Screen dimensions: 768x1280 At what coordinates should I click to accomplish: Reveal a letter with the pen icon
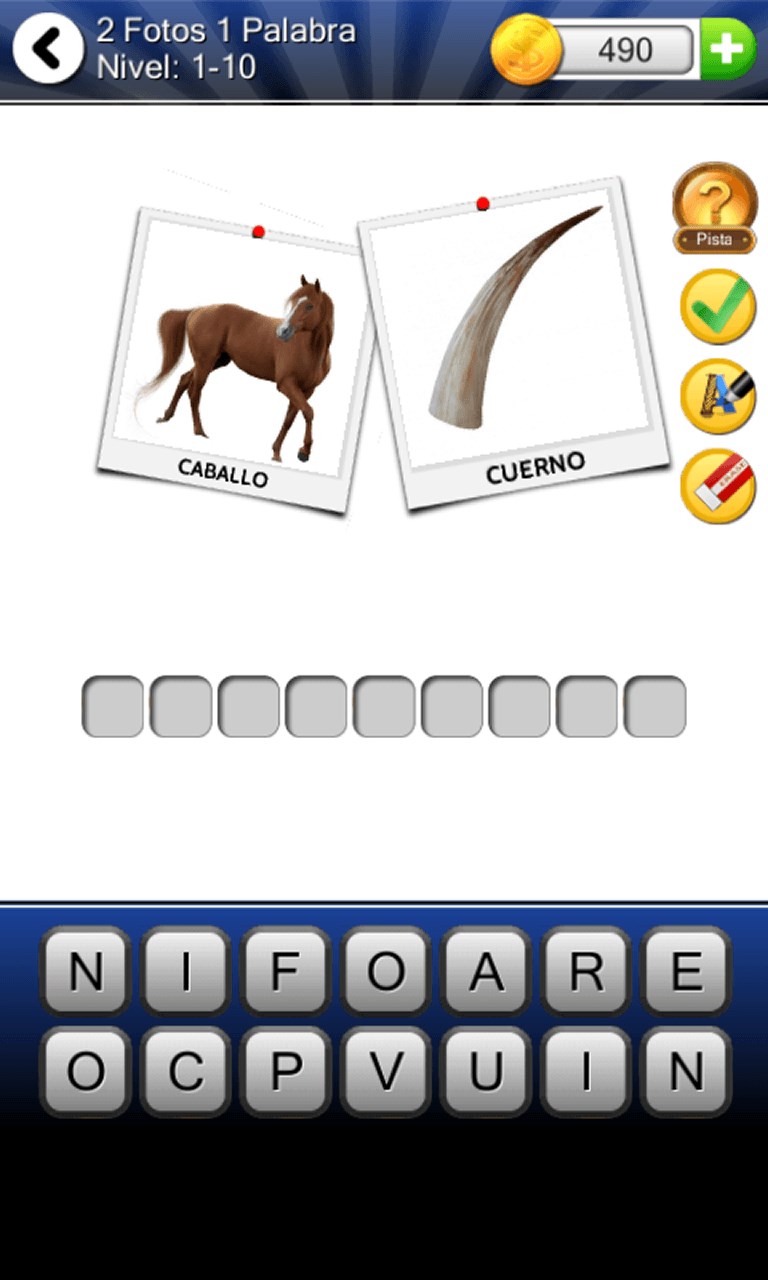(717, 396)
